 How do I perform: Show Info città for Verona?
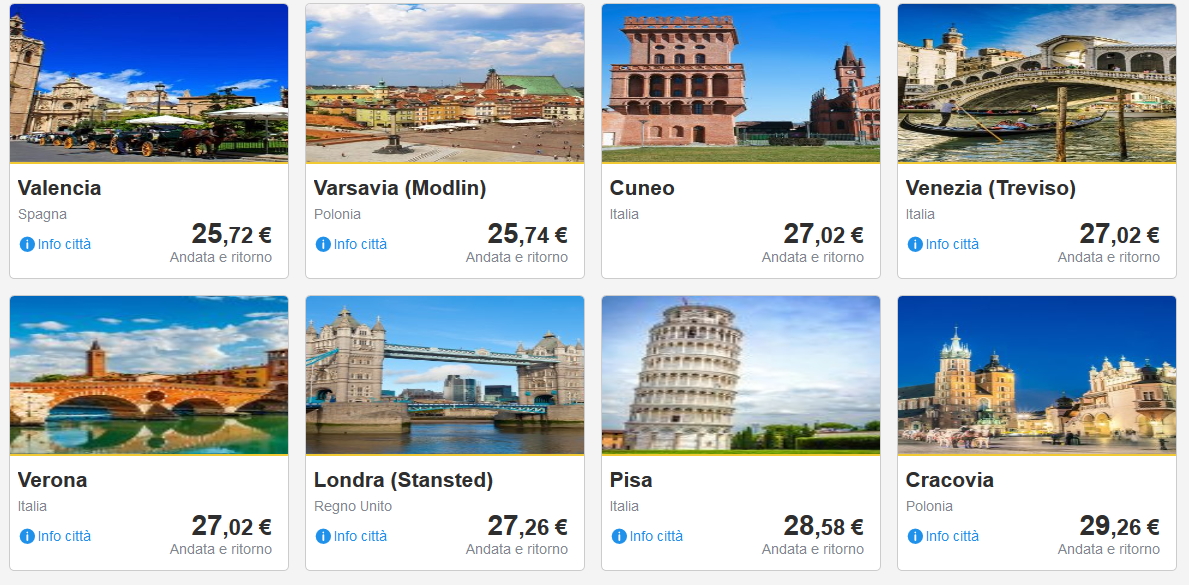click(x=56, y=536)
